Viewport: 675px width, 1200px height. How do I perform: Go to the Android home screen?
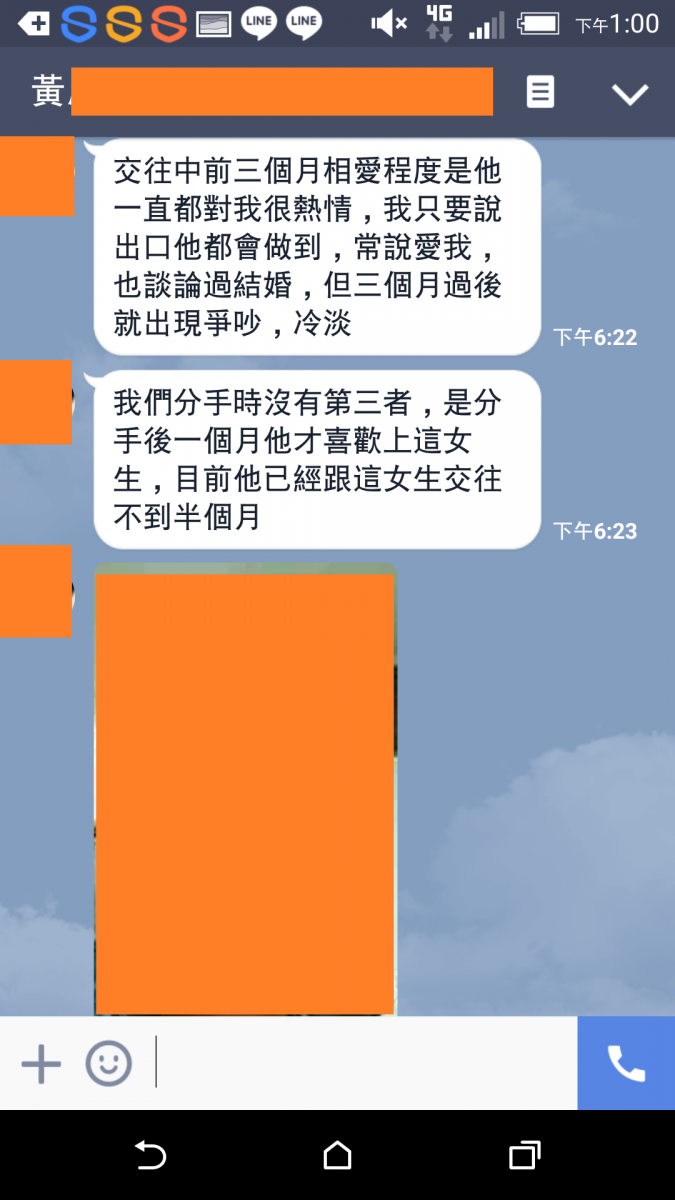tap(337, 1156)
